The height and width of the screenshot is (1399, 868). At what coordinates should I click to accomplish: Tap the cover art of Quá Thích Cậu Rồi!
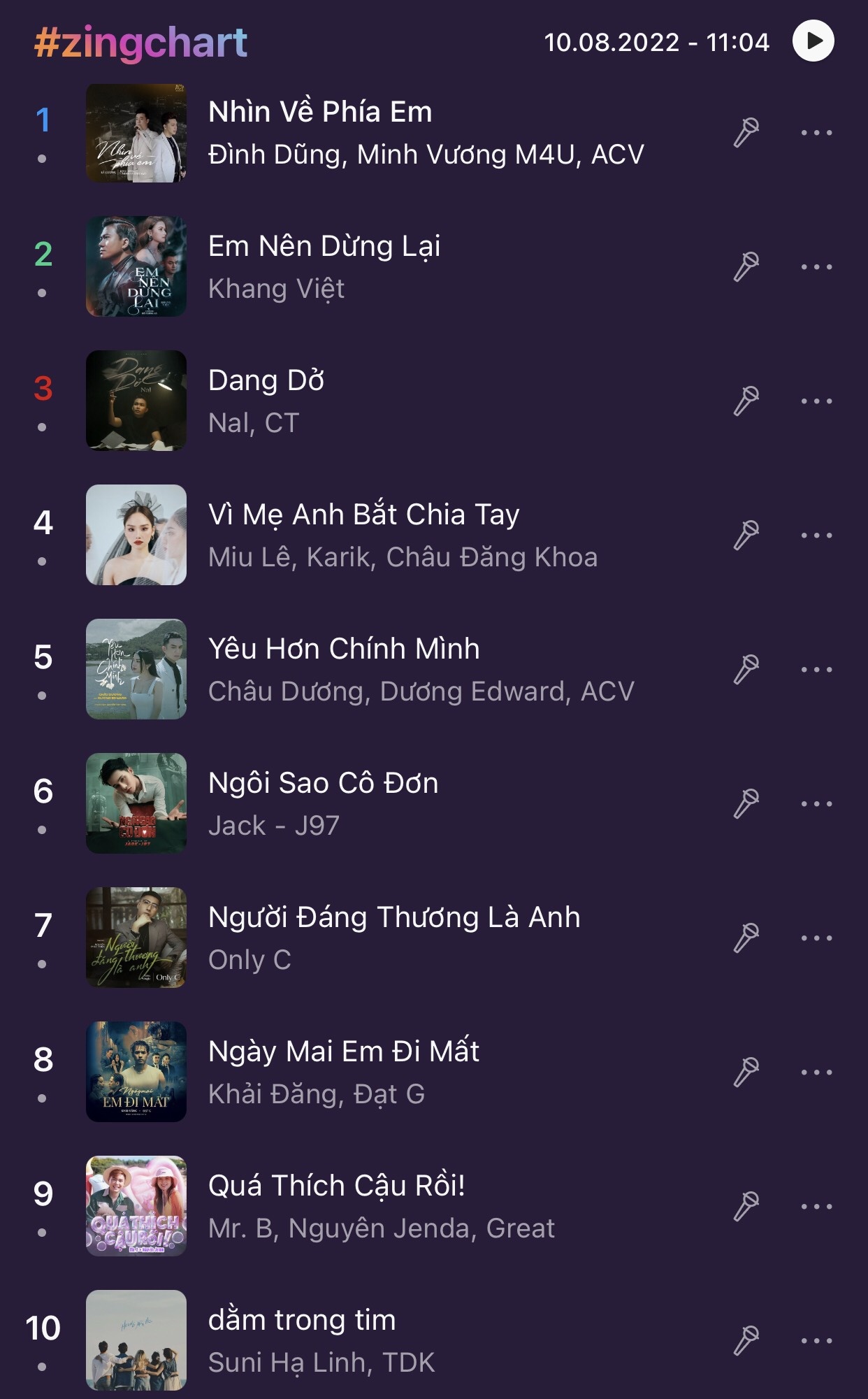(x=137, y=1206)
